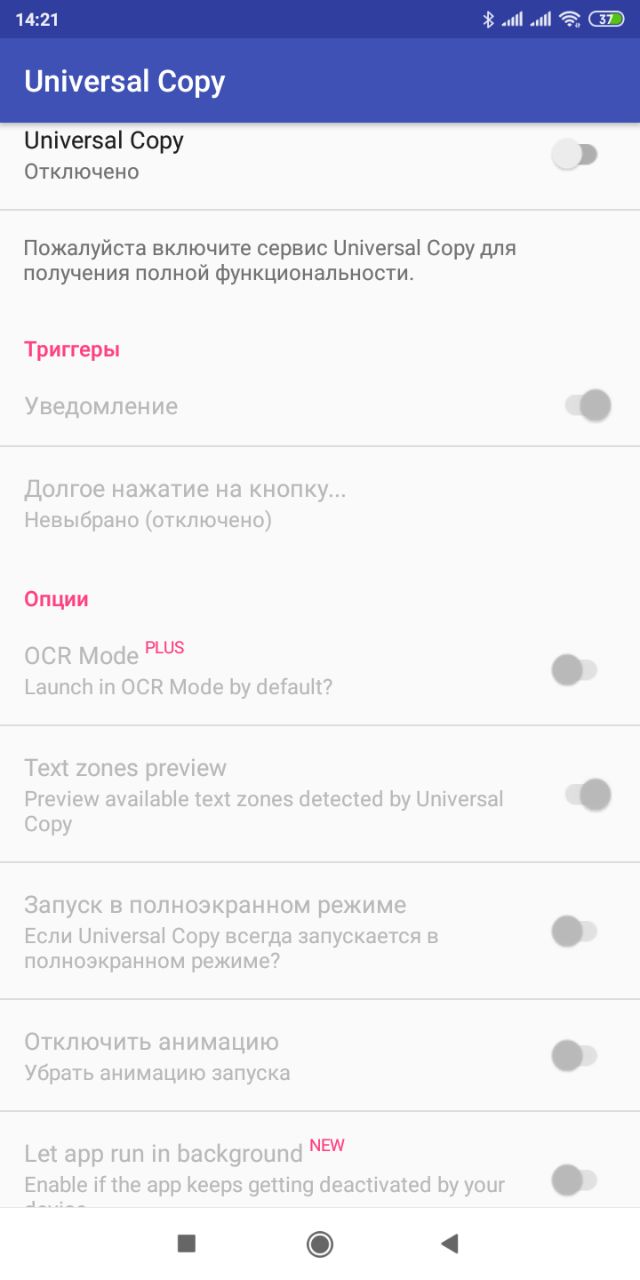Enable Let app run in background
Screen dimensions: 640x1280
tap(575, 1180)
